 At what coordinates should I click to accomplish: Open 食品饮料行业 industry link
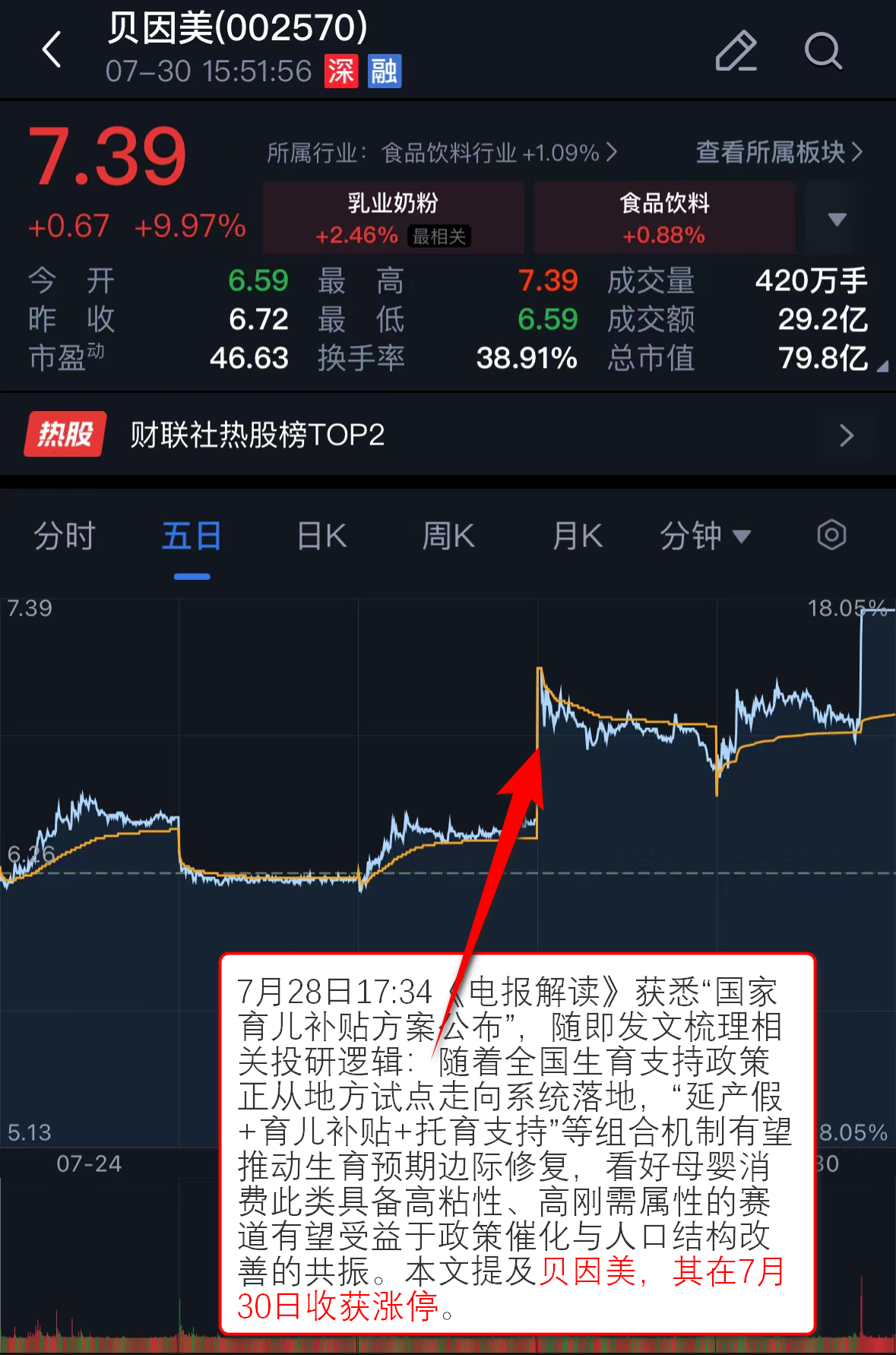pos(442,153)
